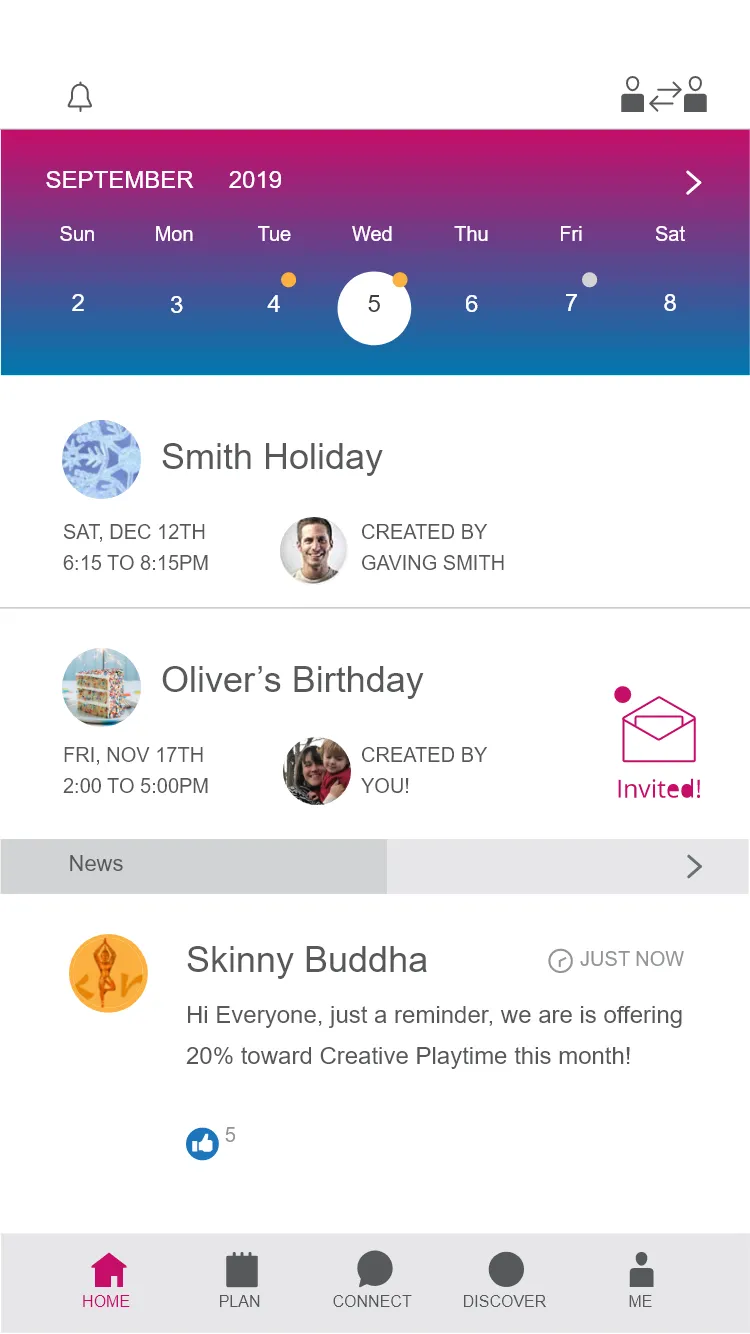Open the Discover tab
This screenshot has width=750, height=1334.
coord(505,1281)
